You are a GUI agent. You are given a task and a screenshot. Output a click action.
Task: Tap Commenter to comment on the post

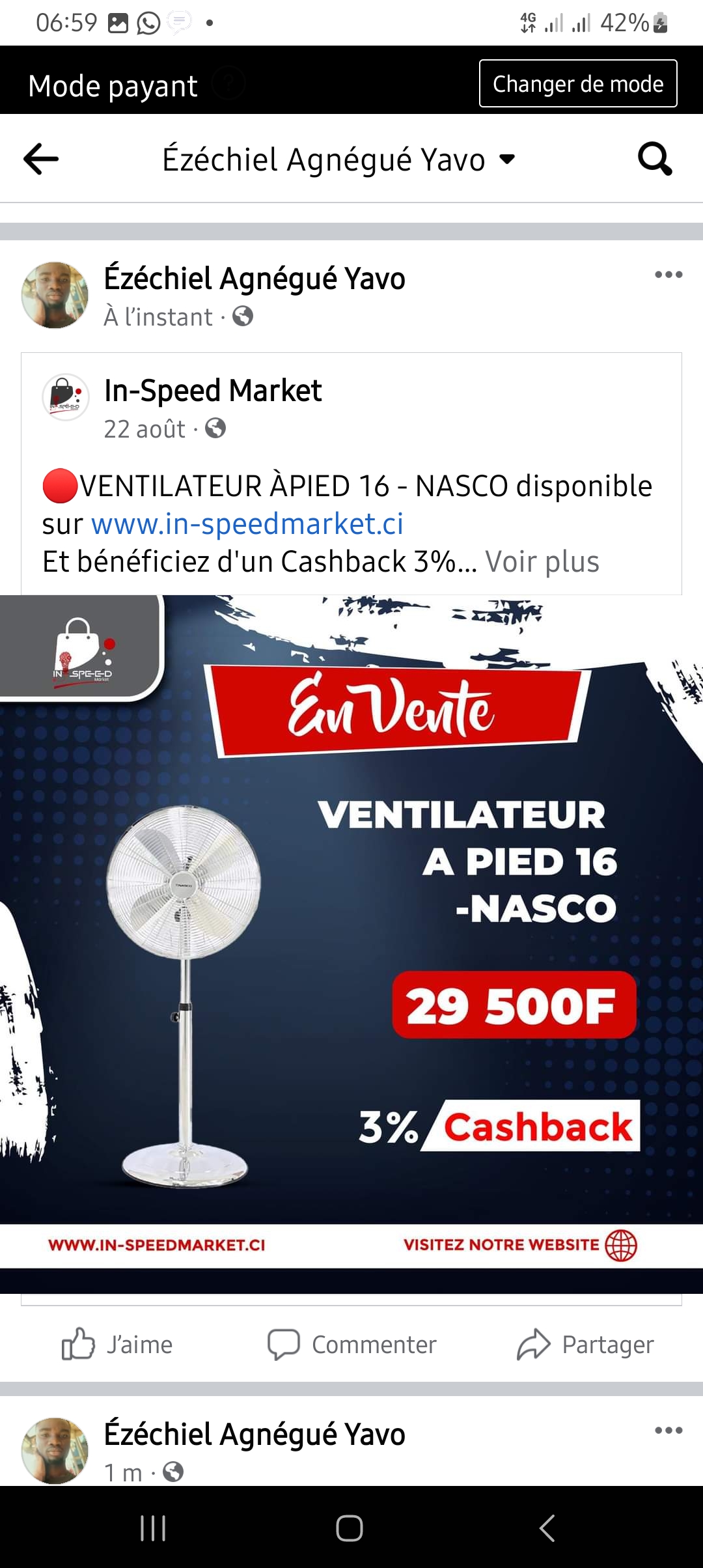coord(352,1345)
